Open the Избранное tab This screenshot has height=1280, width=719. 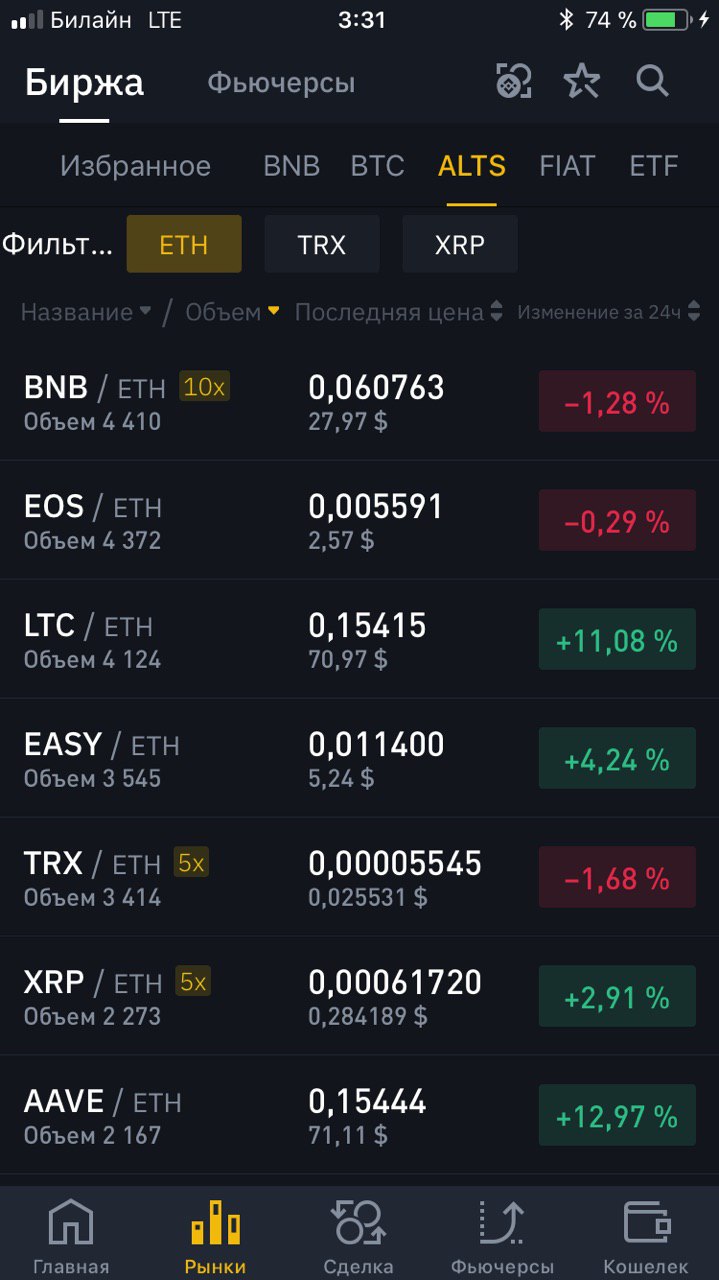coord(135,166)
